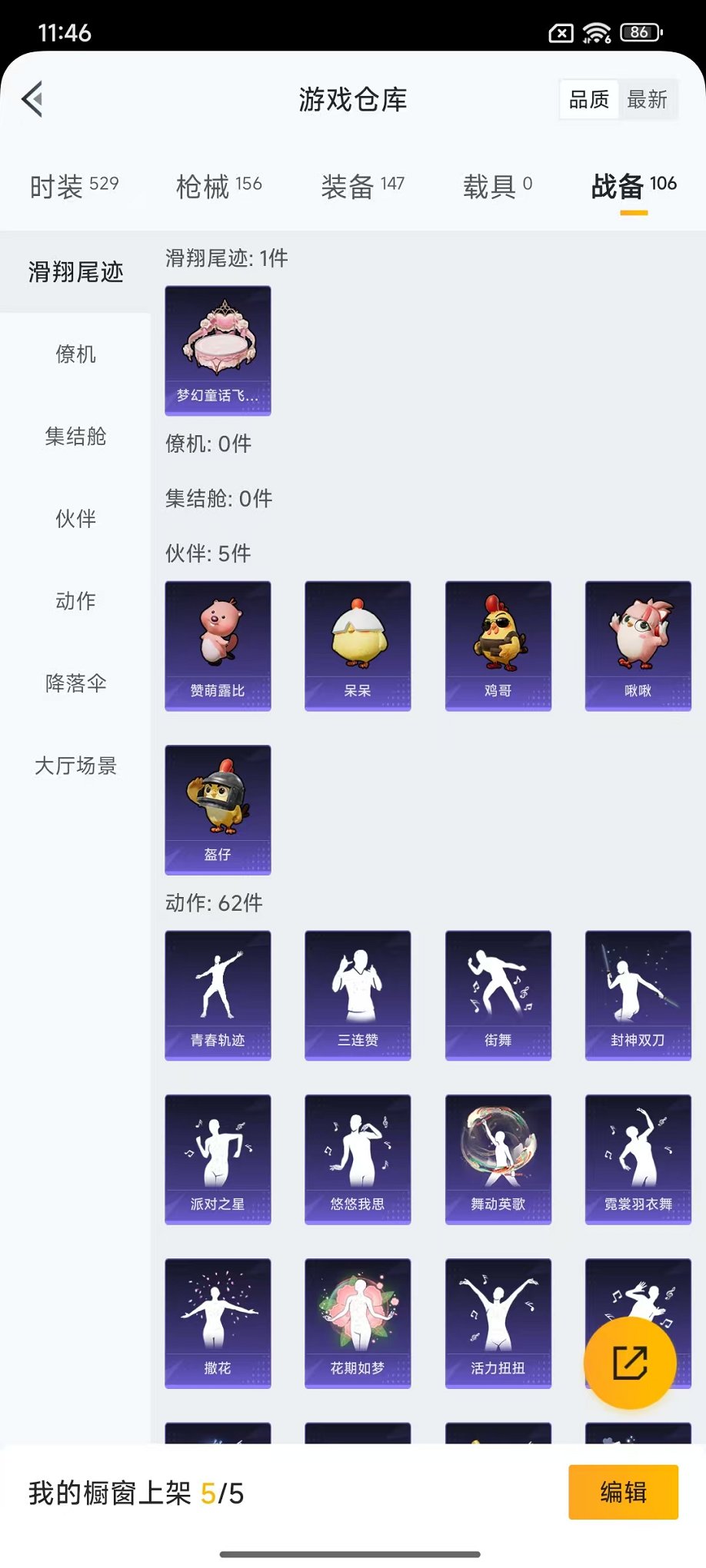Jump to 降落伞 category
706x1568 pixels.
(x=74, y=683)
